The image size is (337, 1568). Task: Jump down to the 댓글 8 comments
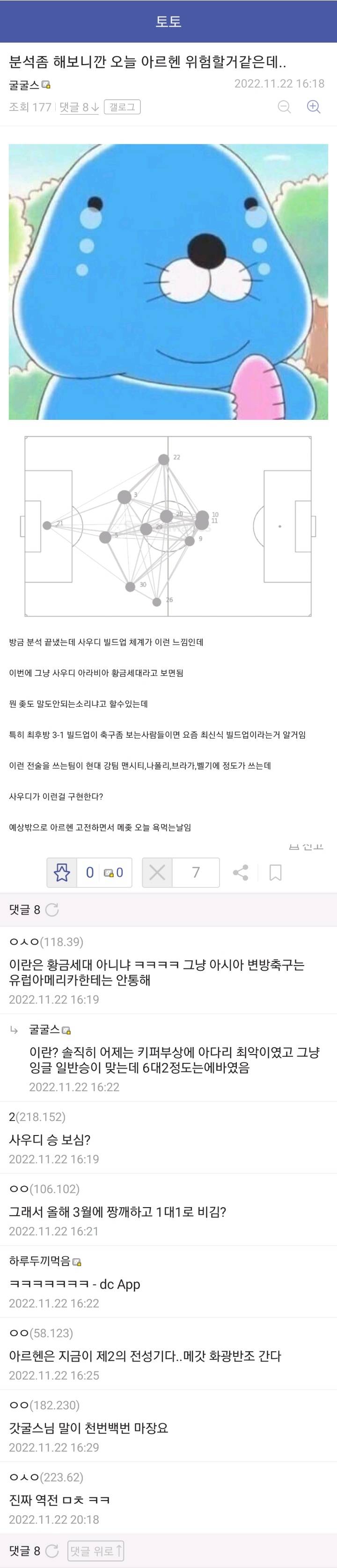[79, 107]
